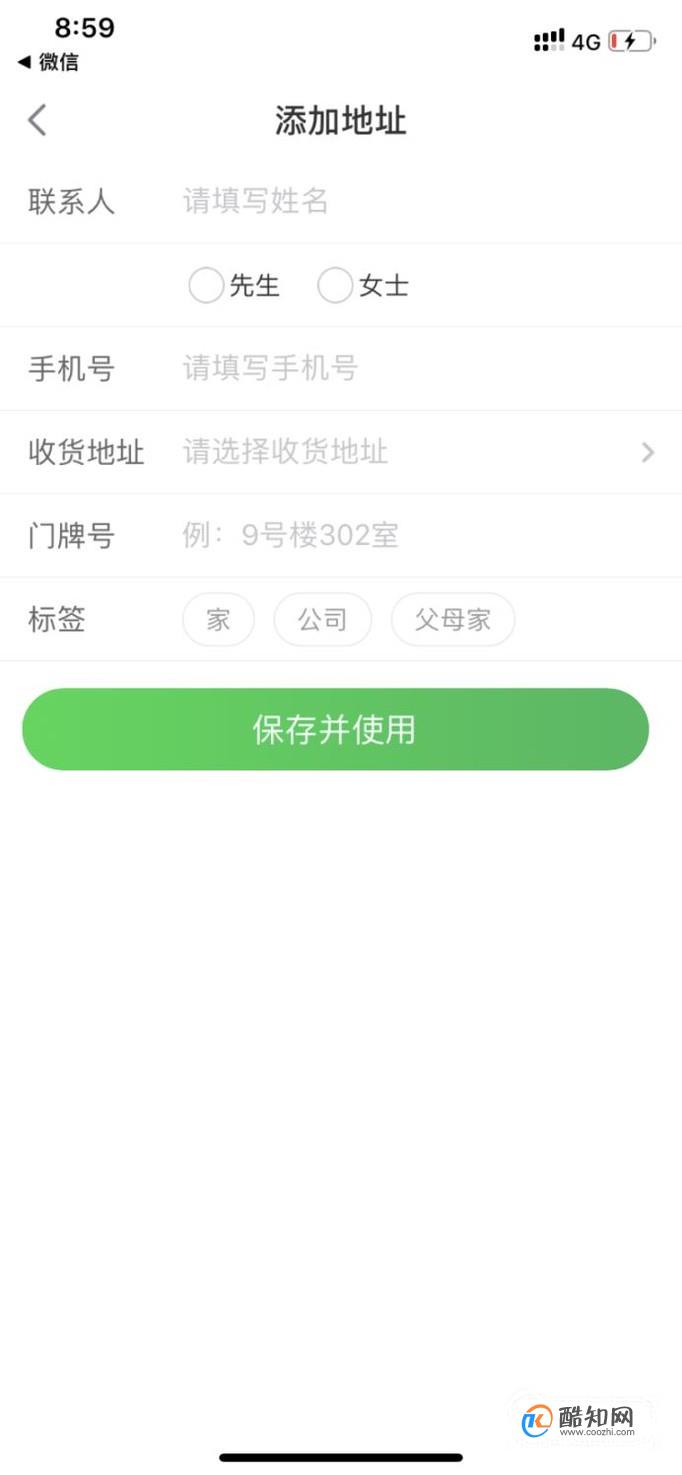Select the 女士 radio option
682x1475 pixels.
(x=335, y=286)
